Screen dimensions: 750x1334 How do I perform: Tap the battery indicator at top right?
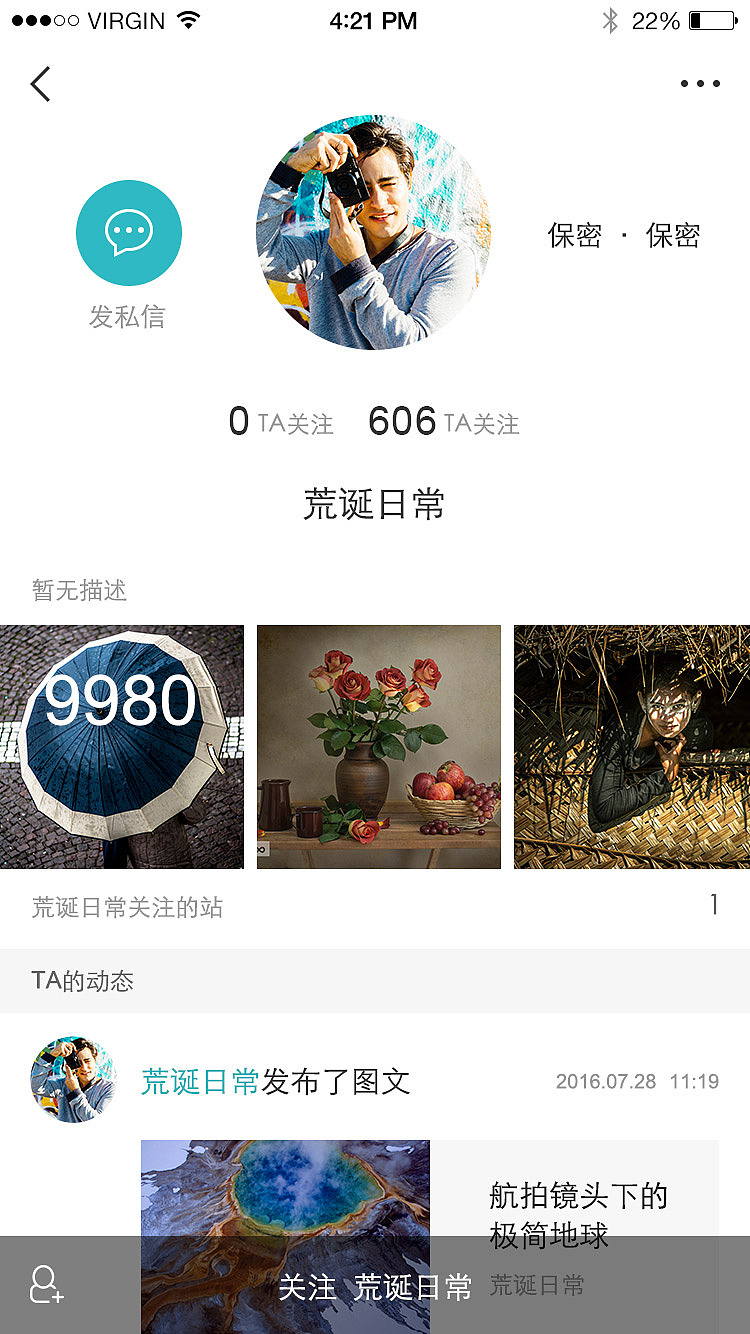(712, 20)
